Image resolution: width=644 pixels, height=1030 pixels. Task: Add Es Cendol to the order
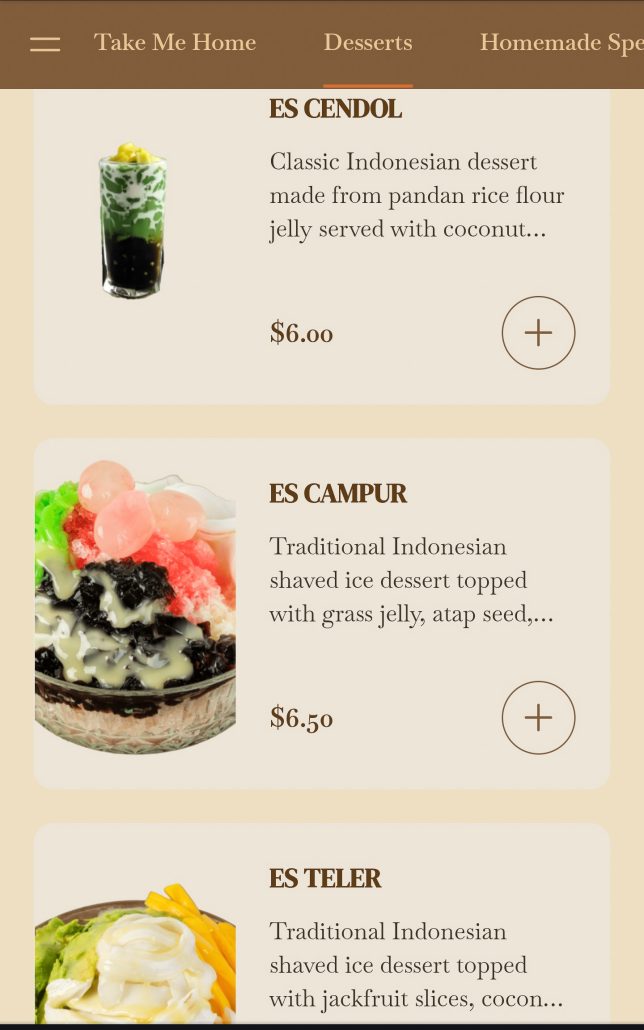(x=538, y=333)
